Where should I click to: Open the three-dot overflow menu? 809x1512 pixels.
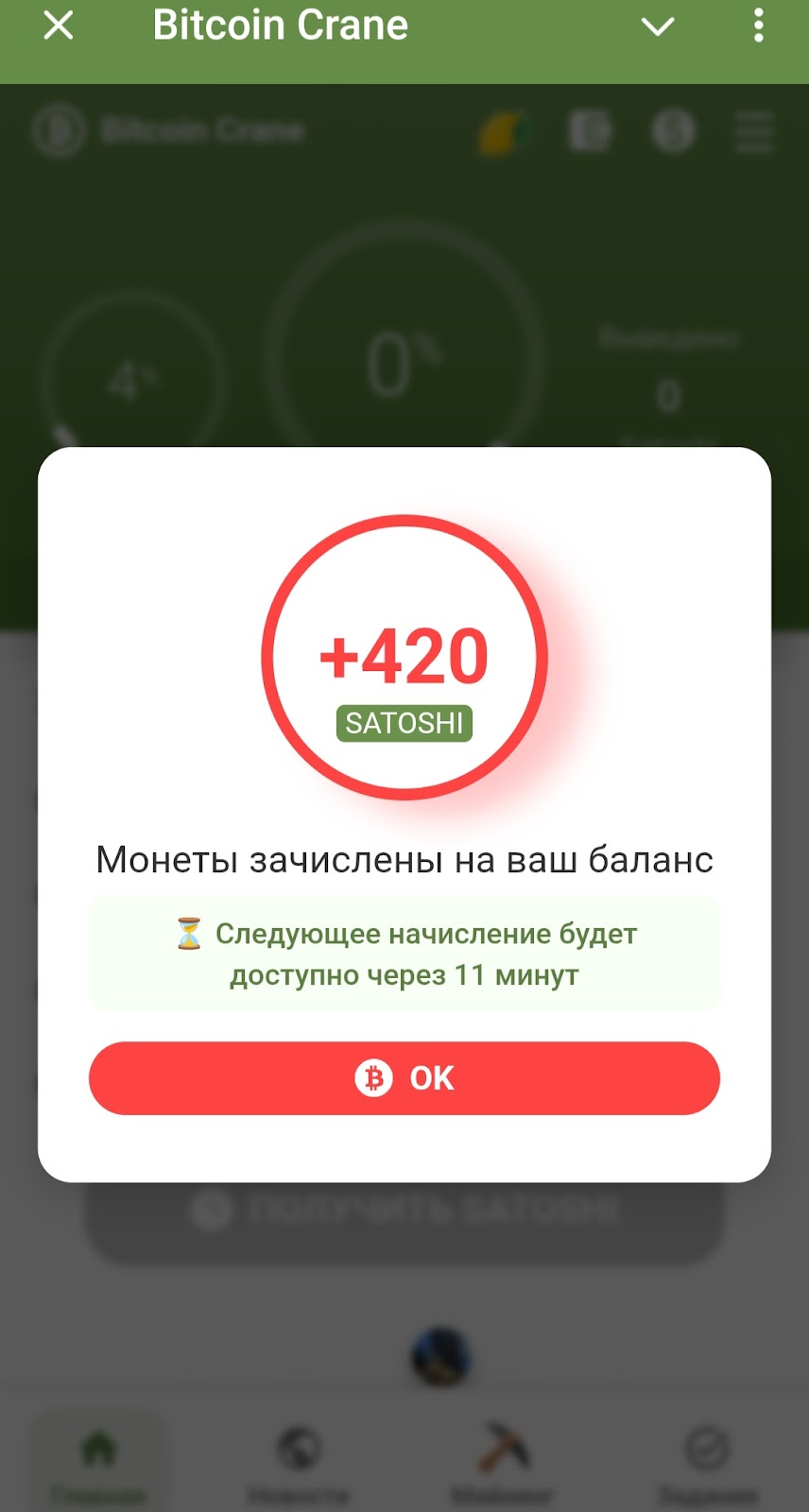pos(758,26)
